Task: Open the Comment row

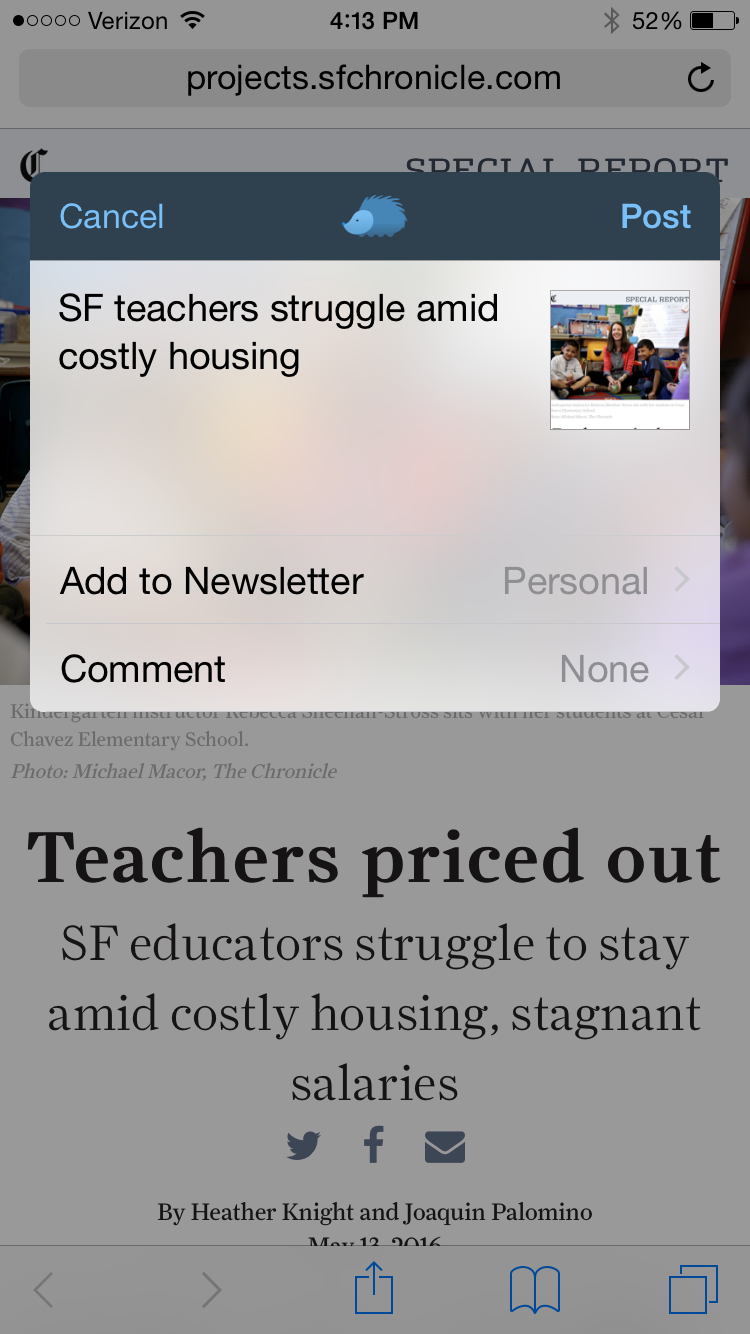Action: pos(375,669)
